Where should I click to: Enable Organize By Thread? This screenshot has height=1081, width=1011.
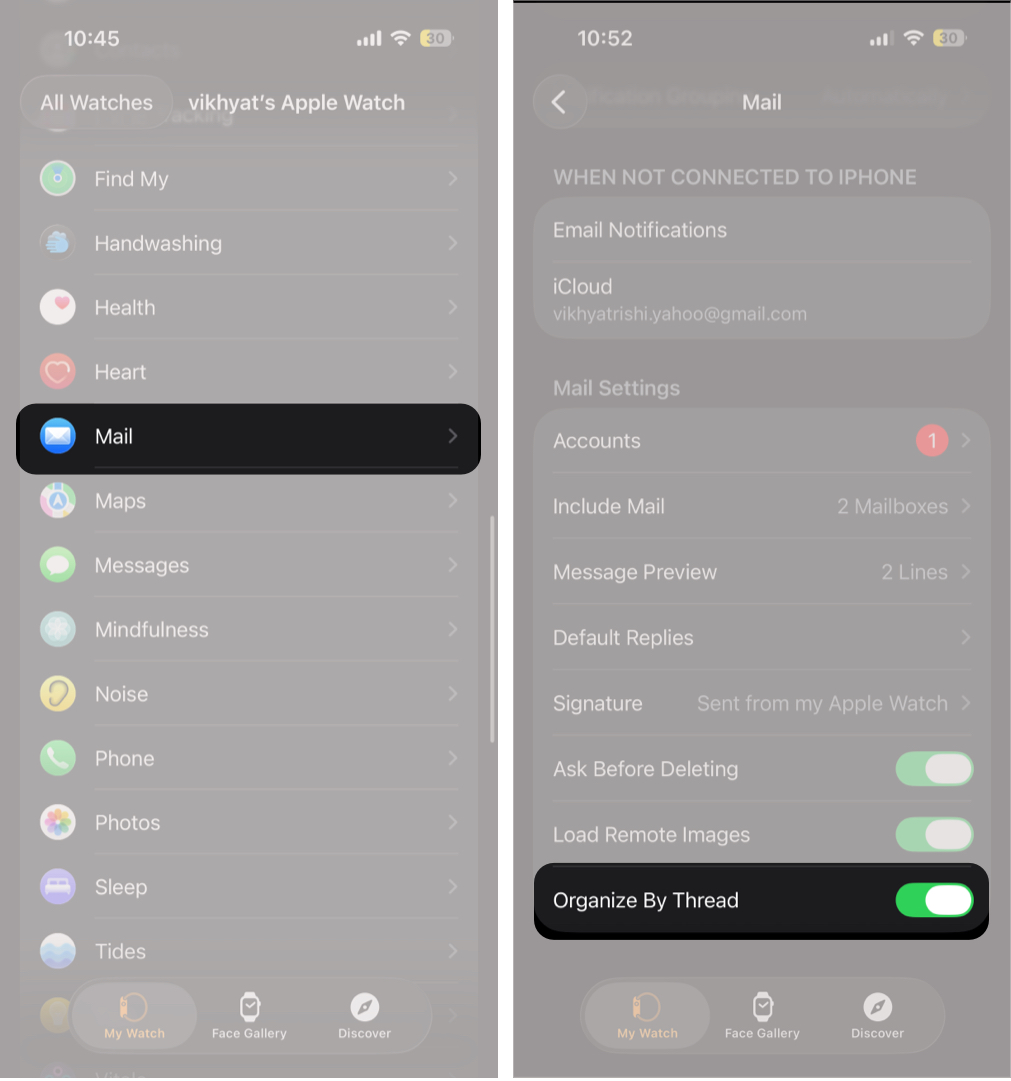pyautogui.click(x=934, y=900)
